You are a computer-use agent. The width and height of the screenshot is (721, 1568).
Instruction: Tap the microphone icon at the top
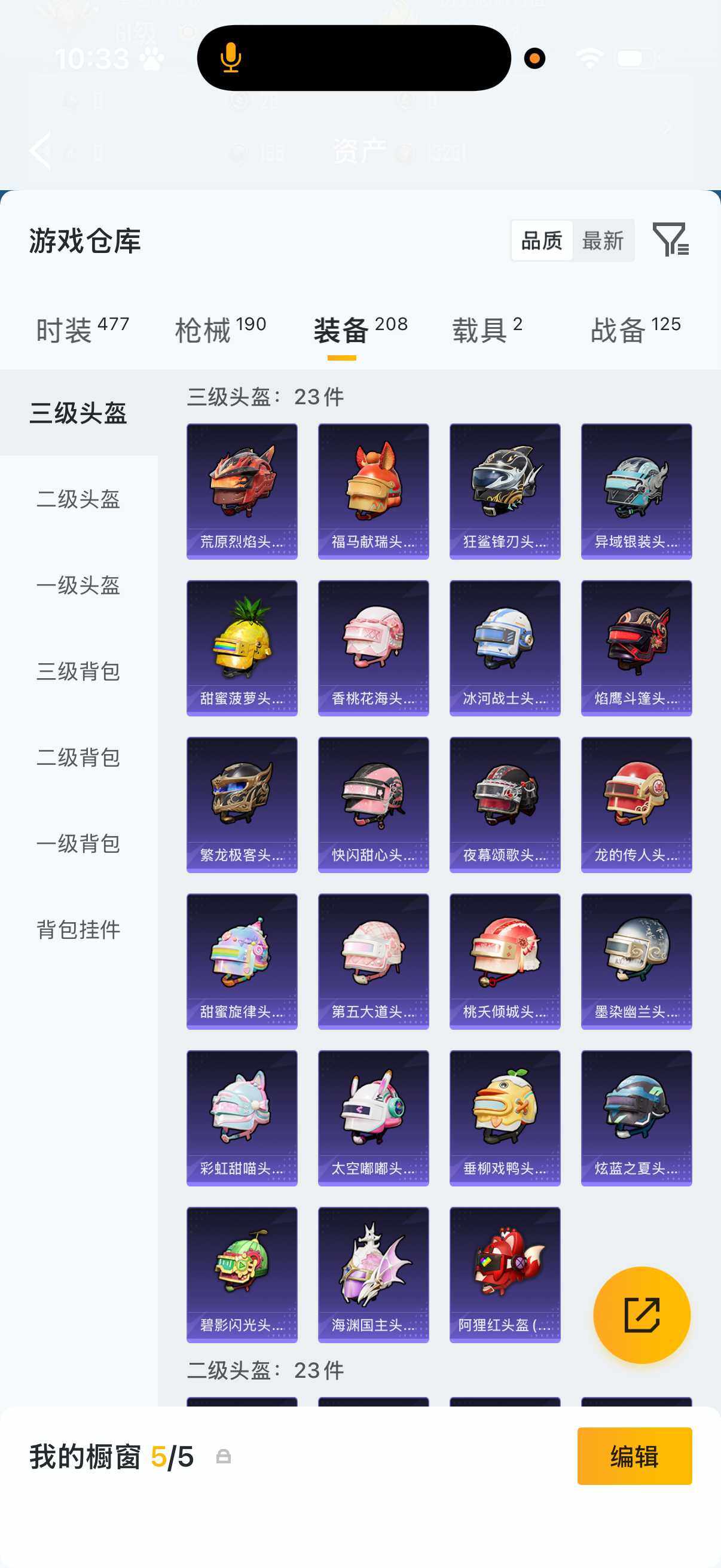231,58
